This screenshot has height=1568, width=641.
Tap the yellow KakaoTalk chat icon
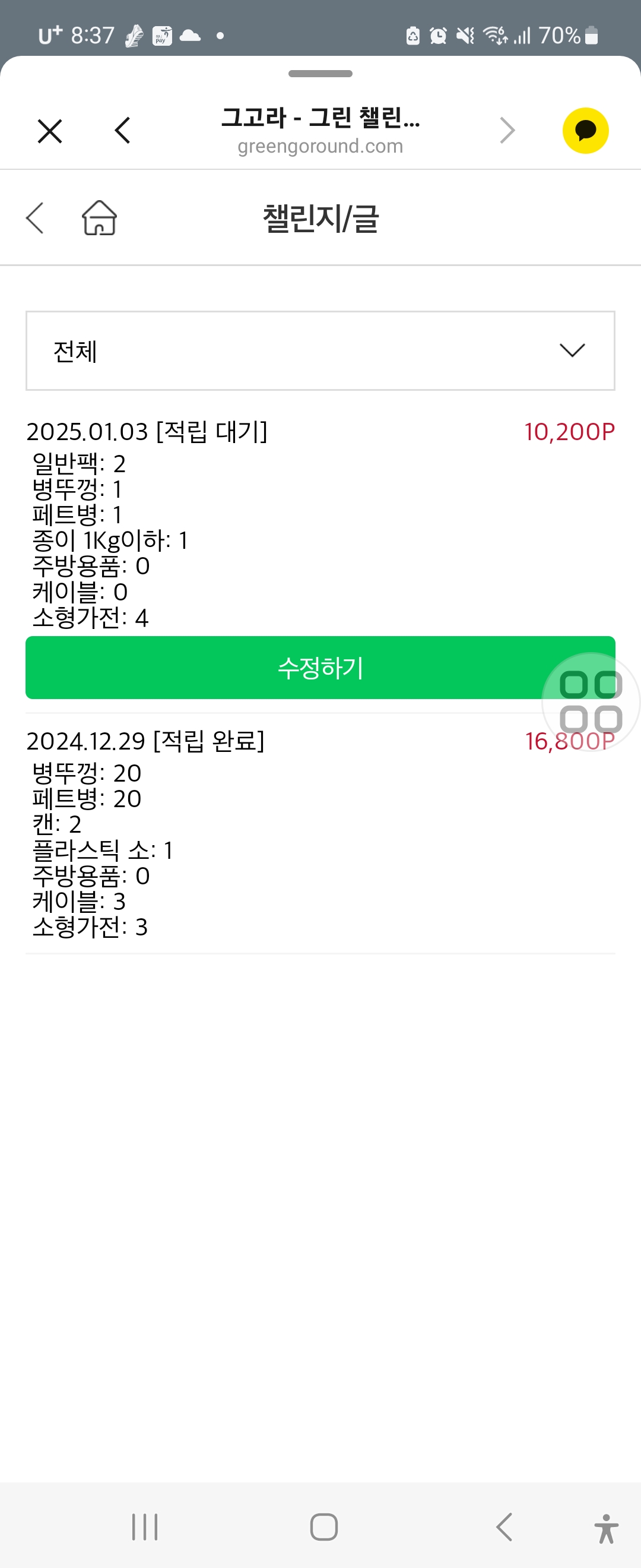coord(585,131)
